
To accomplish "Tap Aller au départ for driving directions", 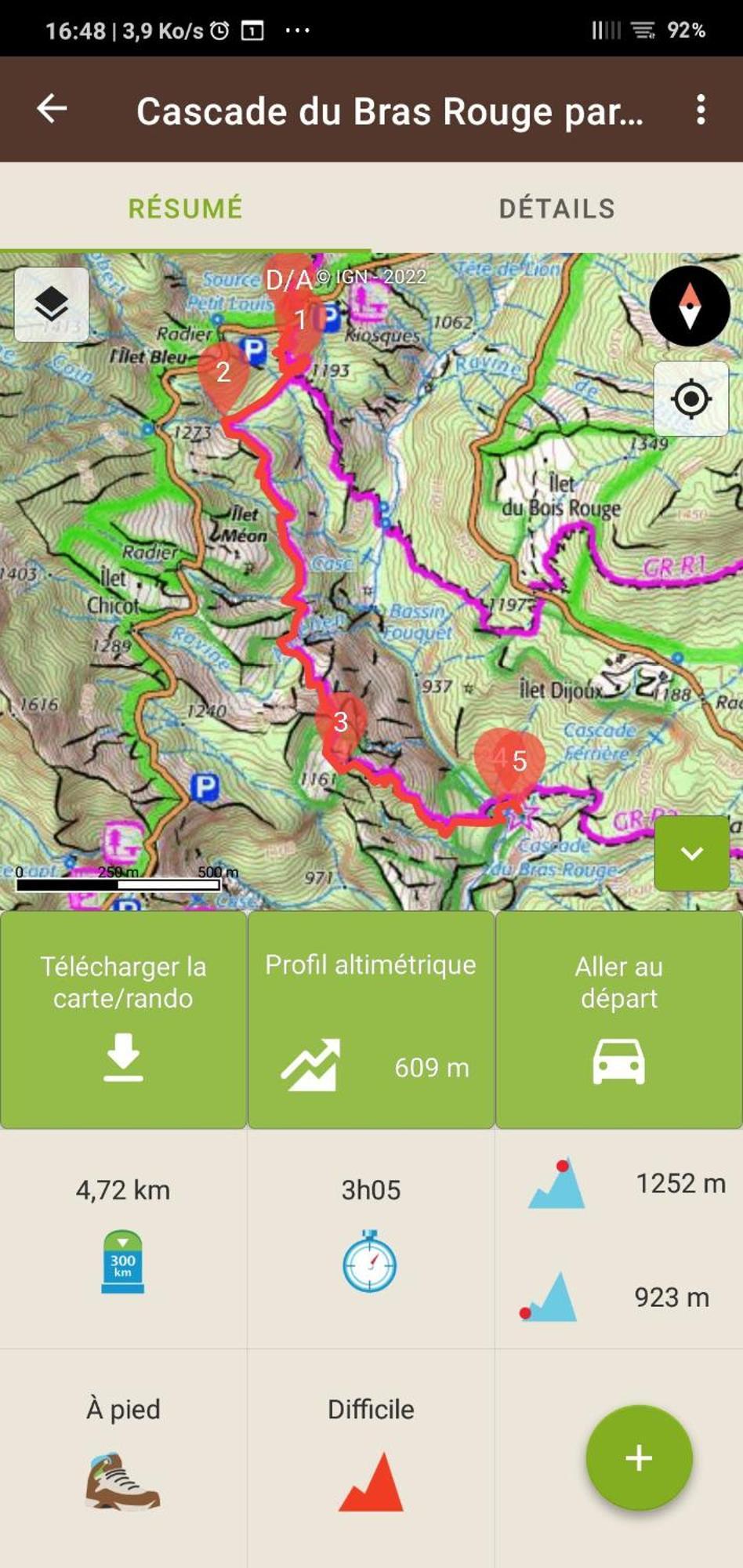I will (618, 1019).
